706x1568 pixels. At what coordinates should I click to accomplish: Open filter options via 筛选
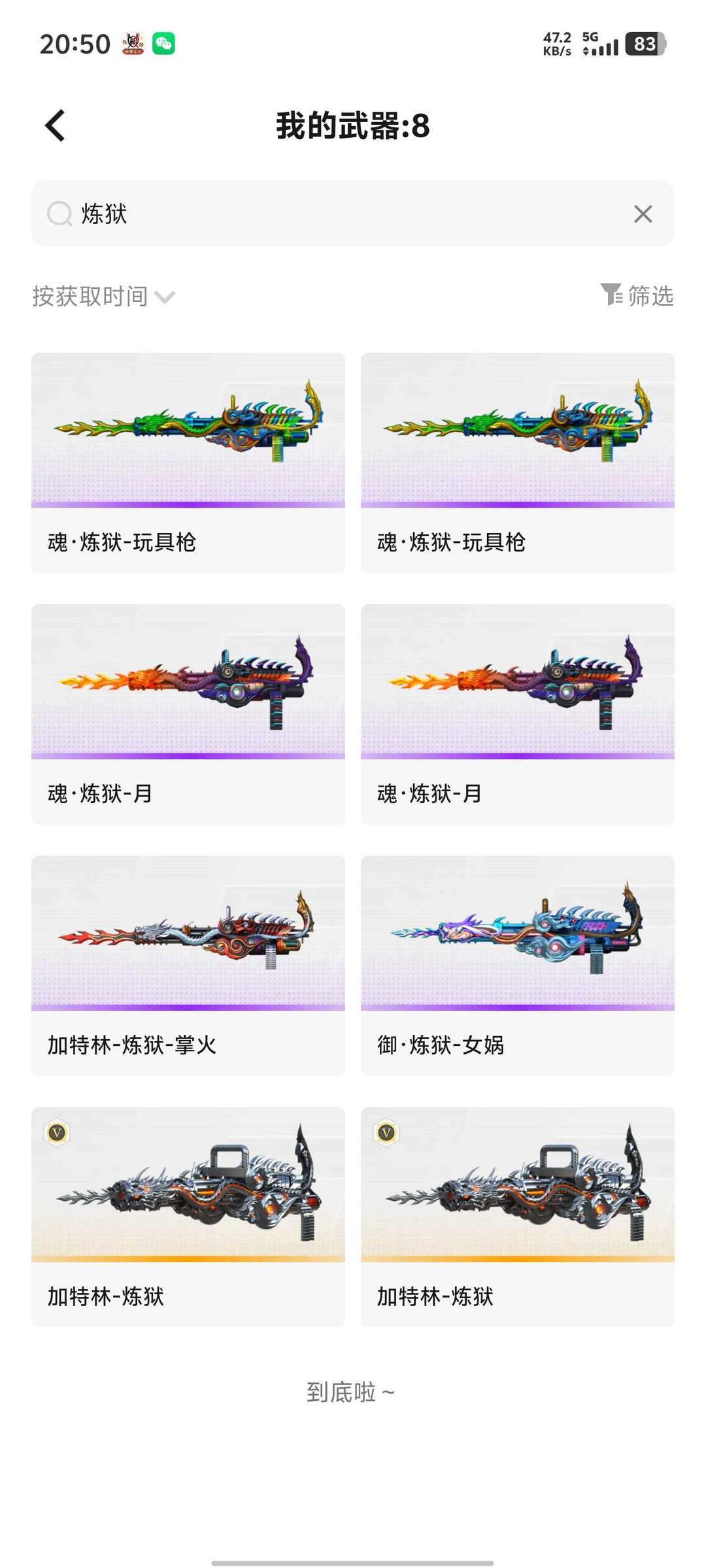tap(650, 296)
